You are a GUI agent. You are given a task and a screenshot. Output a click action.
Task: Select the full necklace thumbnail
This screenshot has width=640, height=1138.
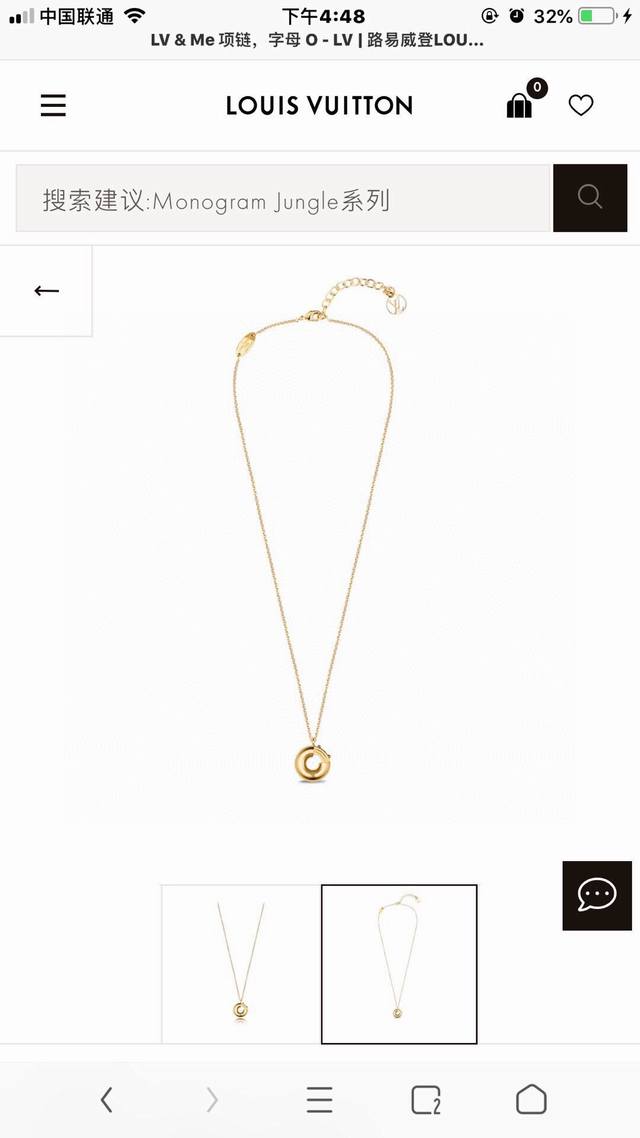(399, 964)
